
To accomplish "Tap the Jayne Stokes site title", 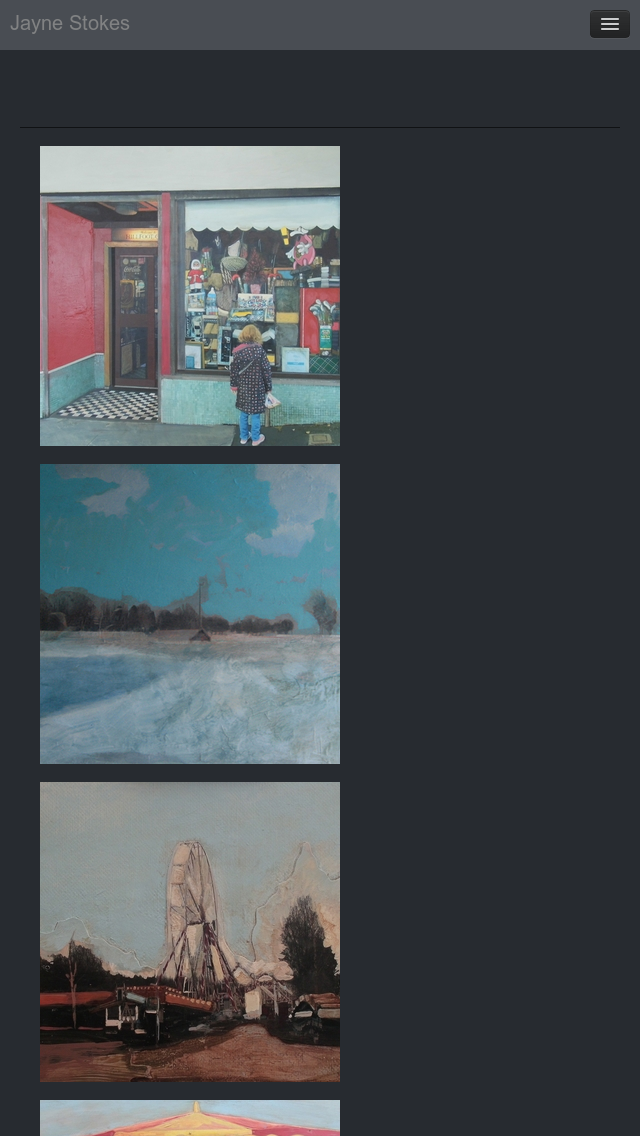I will click(70, 23).
